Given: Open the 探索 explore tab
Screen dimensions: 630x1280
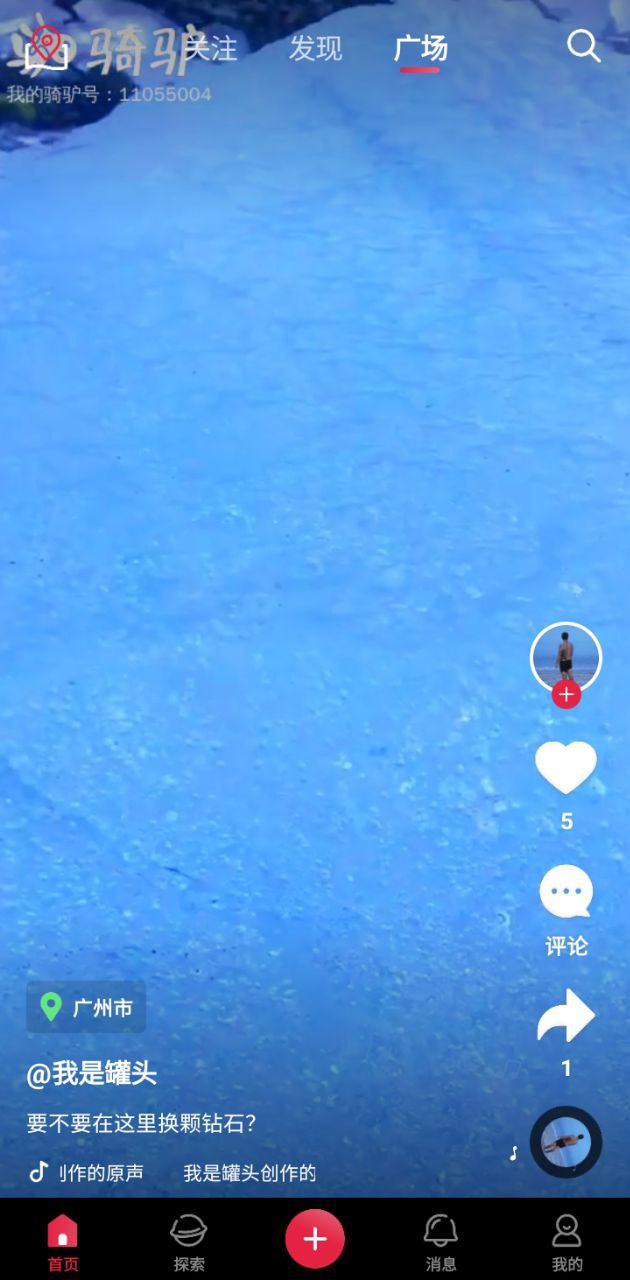Looking at the screenshot, I should 189,1241.
